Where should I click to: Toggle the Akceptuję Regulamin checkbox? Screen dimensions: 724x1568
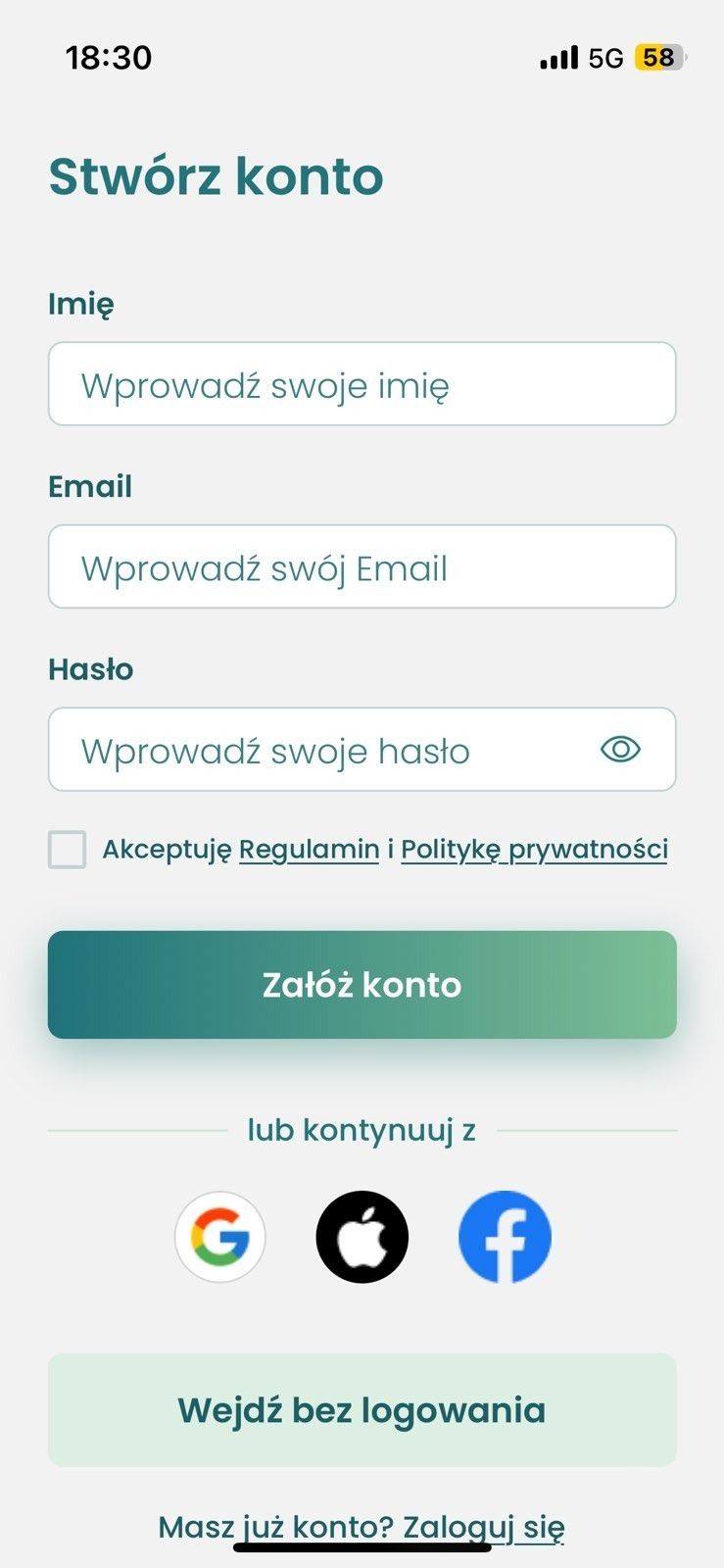pos(67,851)
